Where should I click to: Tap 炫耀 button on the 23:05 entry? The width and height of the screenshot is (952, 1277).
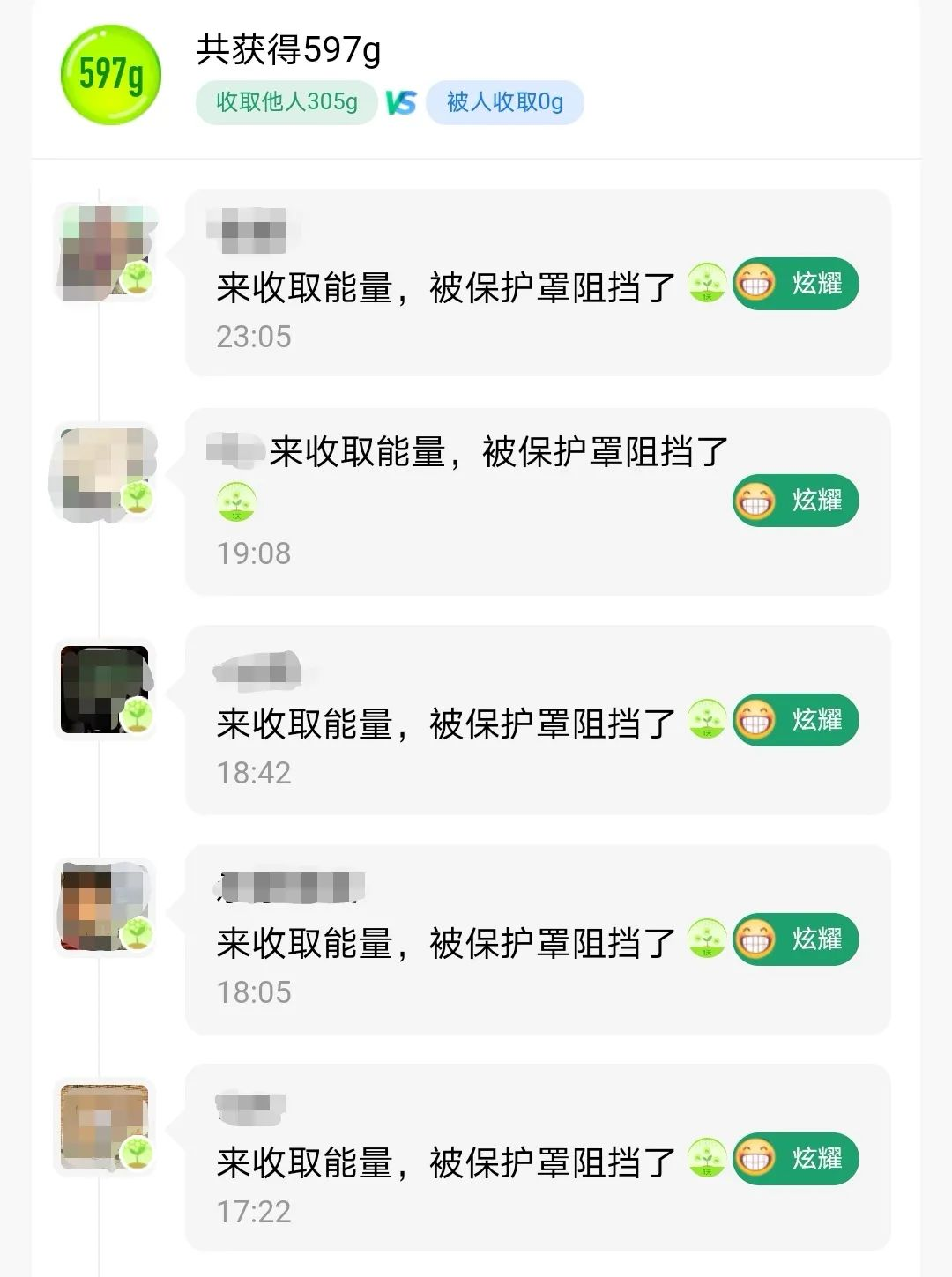click(795, 284)
